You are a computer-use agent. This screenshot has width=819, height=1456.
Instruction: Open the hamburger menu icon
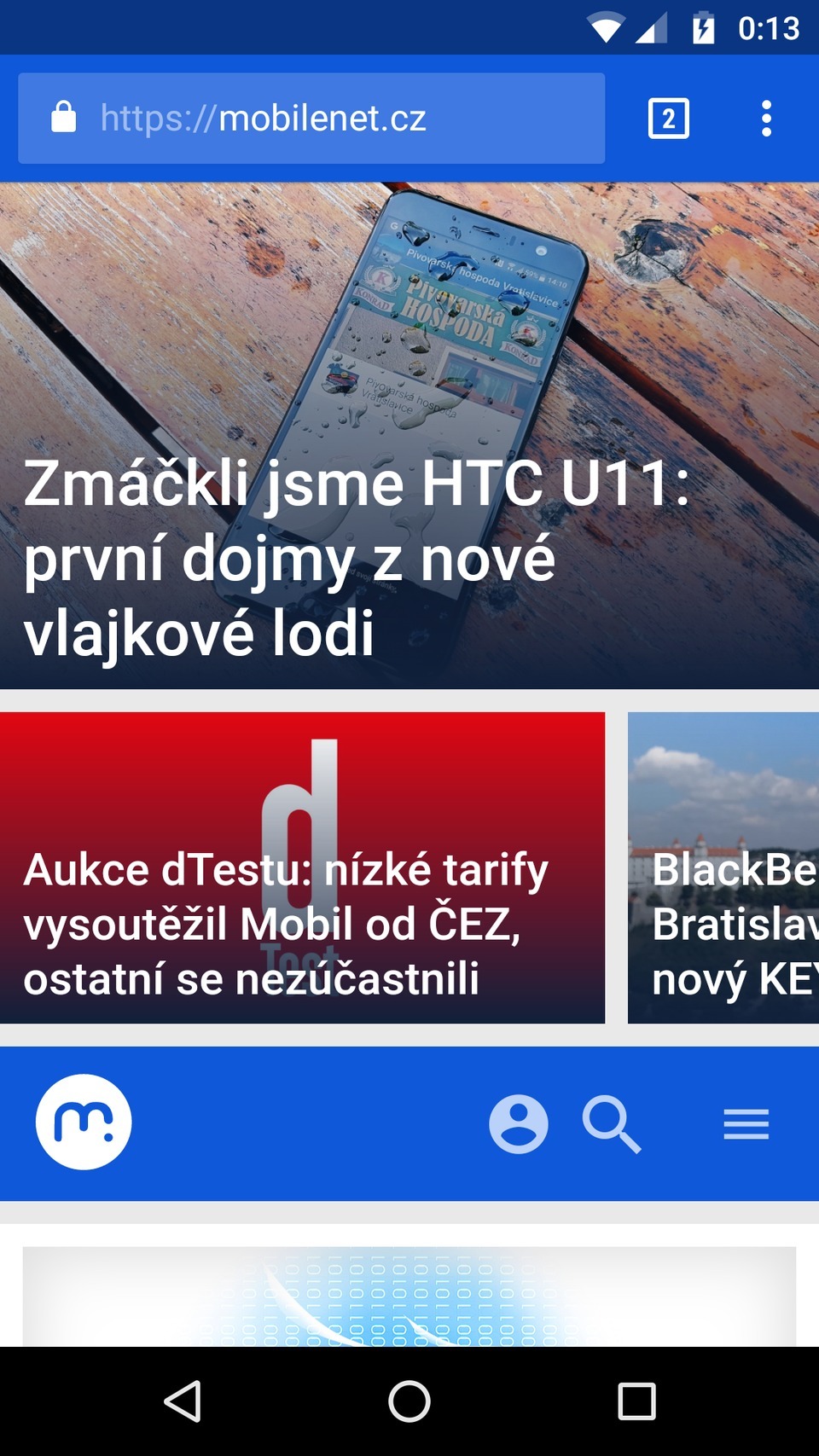pyautogui.click(x=746, y=1124)
